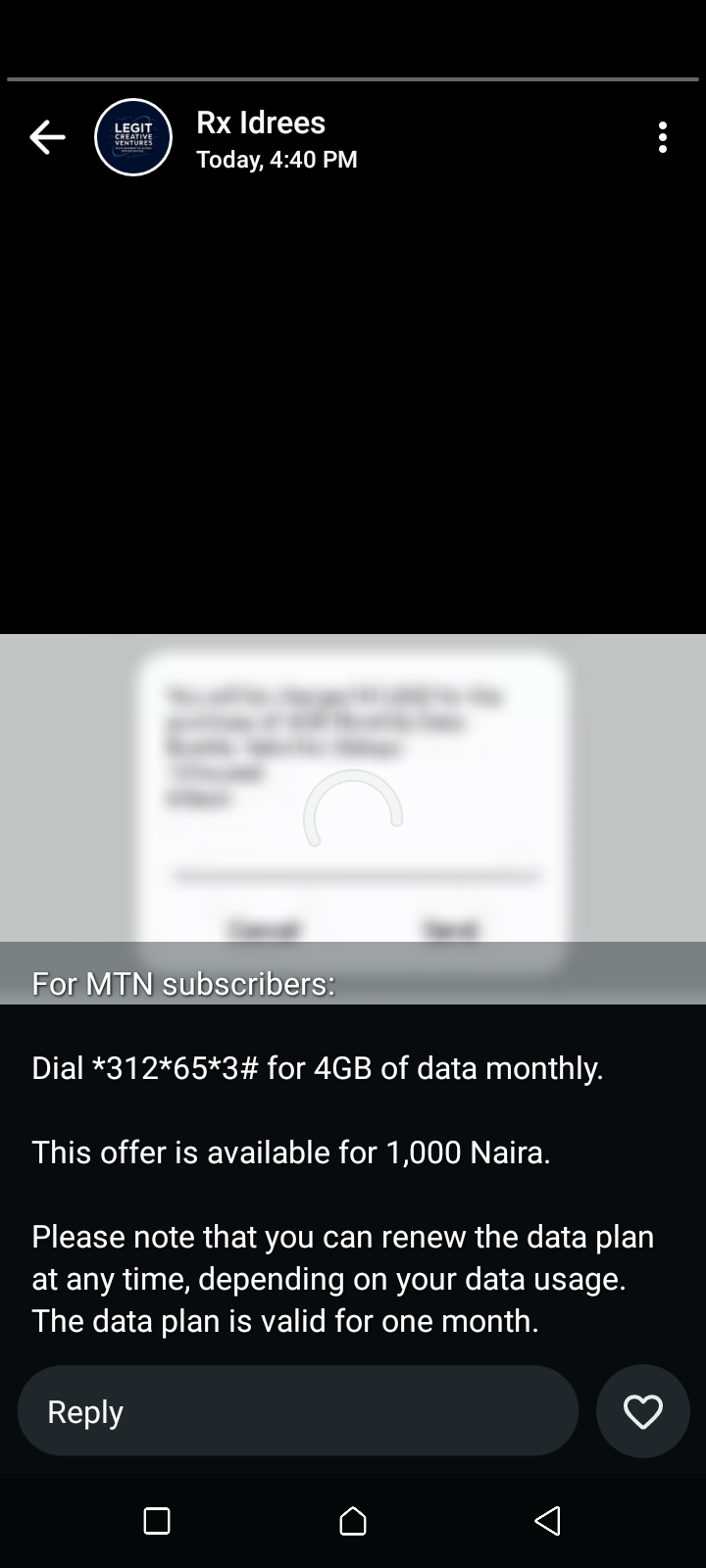The width and height of the screenshot is (706, 1568).
Task: Go back from Rx Idrees status
Action: [46, 138]
